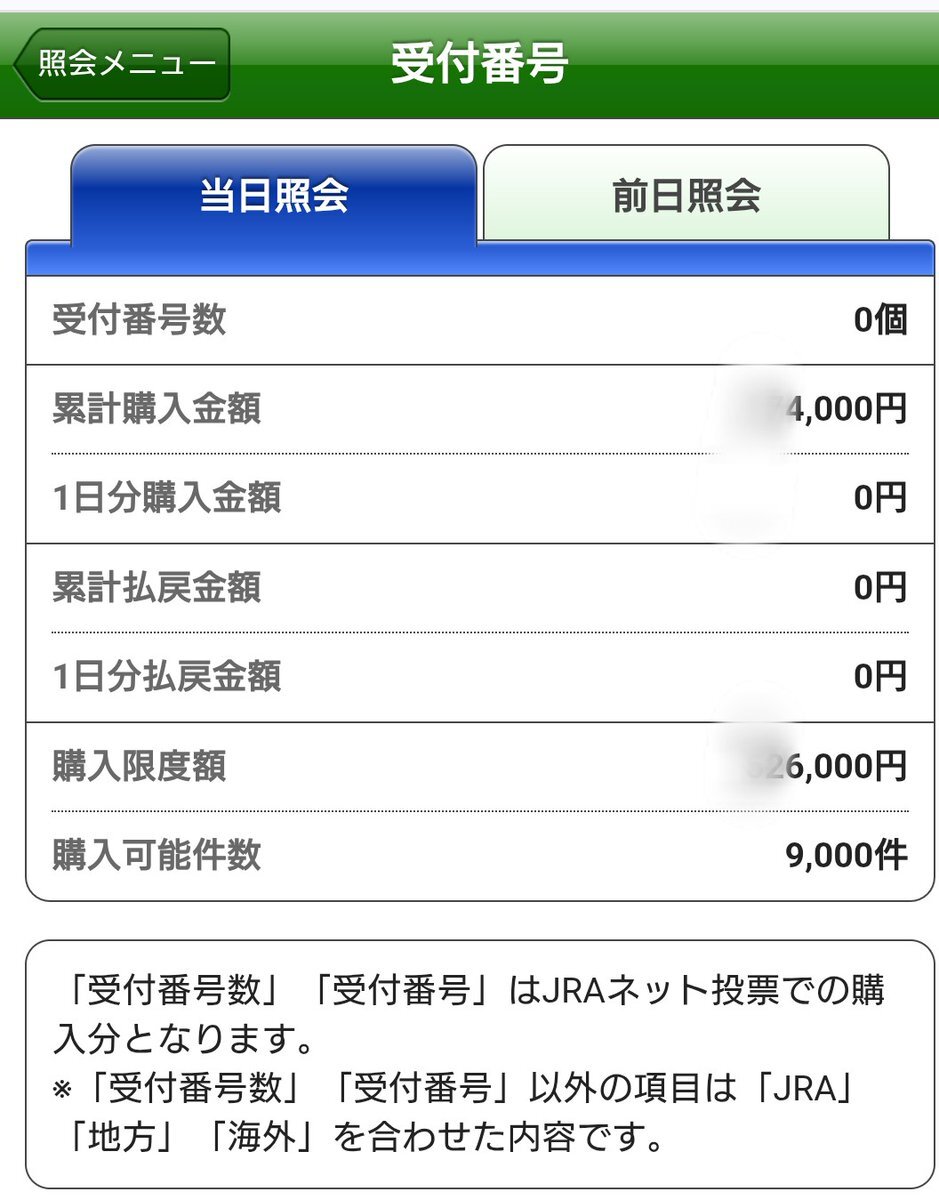The width and height of the screenshot is (939, 1200).
Task: Switch to the 前日照会 tab
Action: (x=686, y=195)
